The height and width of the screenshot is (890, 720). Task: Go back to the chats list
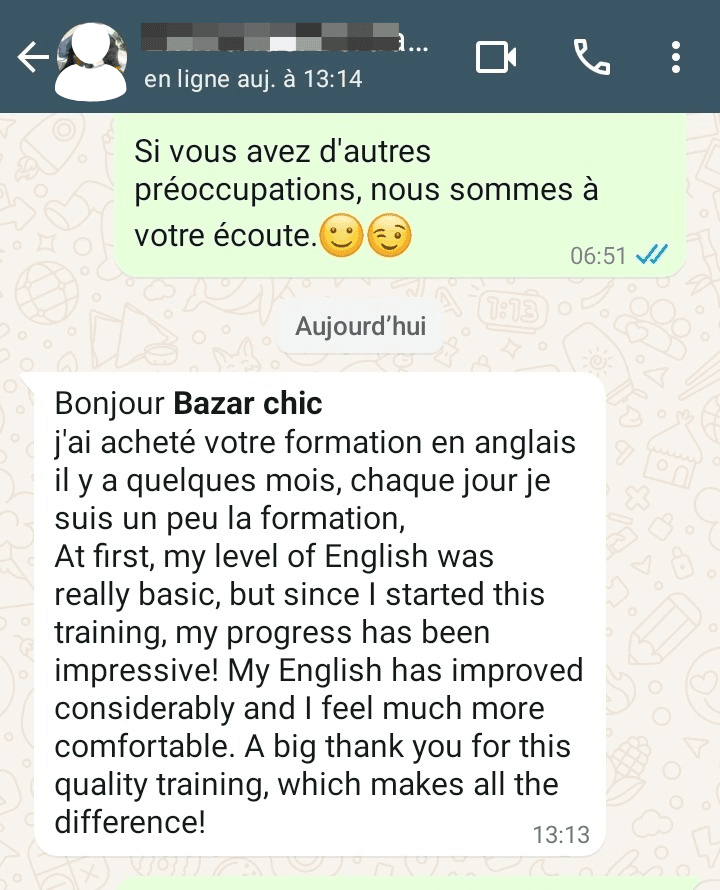click(32, 58)
